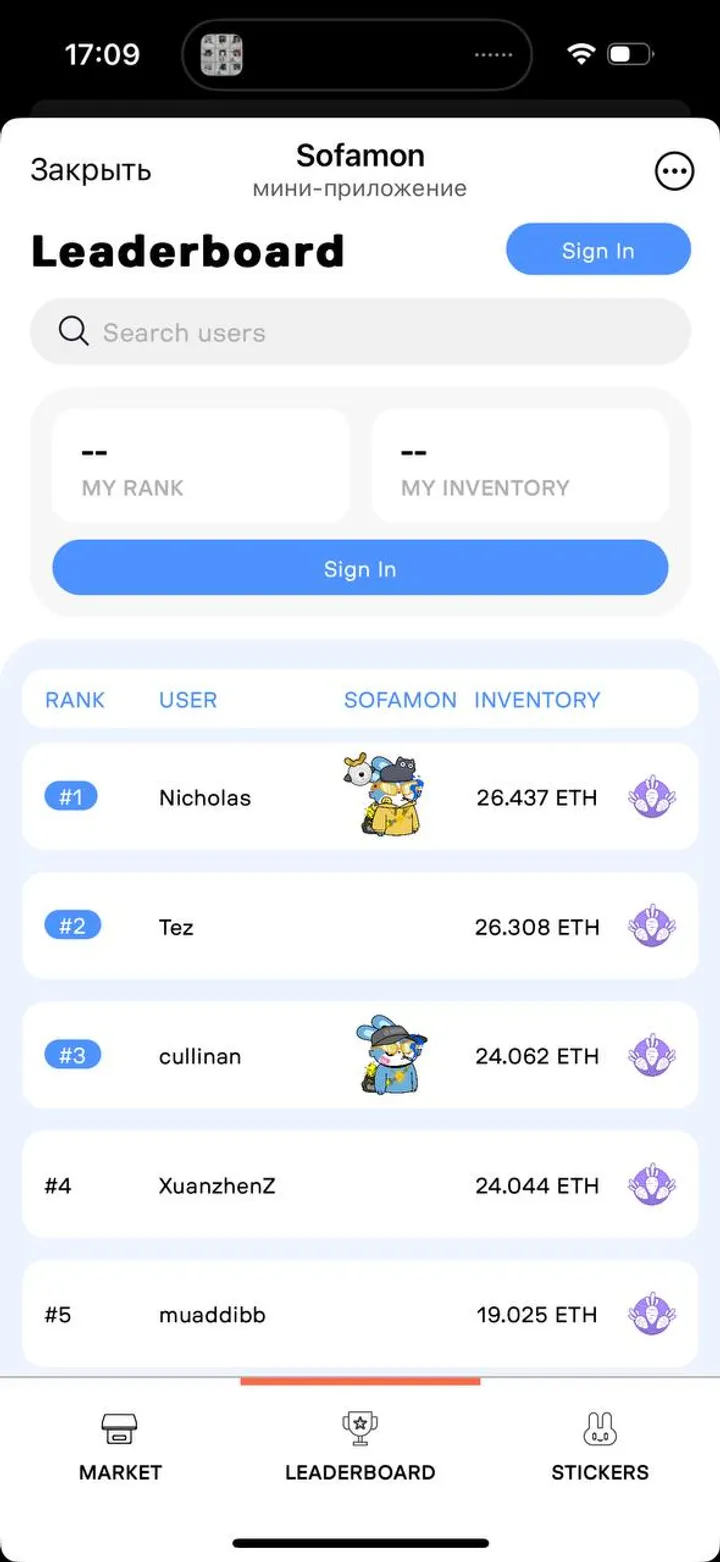Open the three-dot options menu
Screen dimensions: 720x1562
(x=675, y=171)
